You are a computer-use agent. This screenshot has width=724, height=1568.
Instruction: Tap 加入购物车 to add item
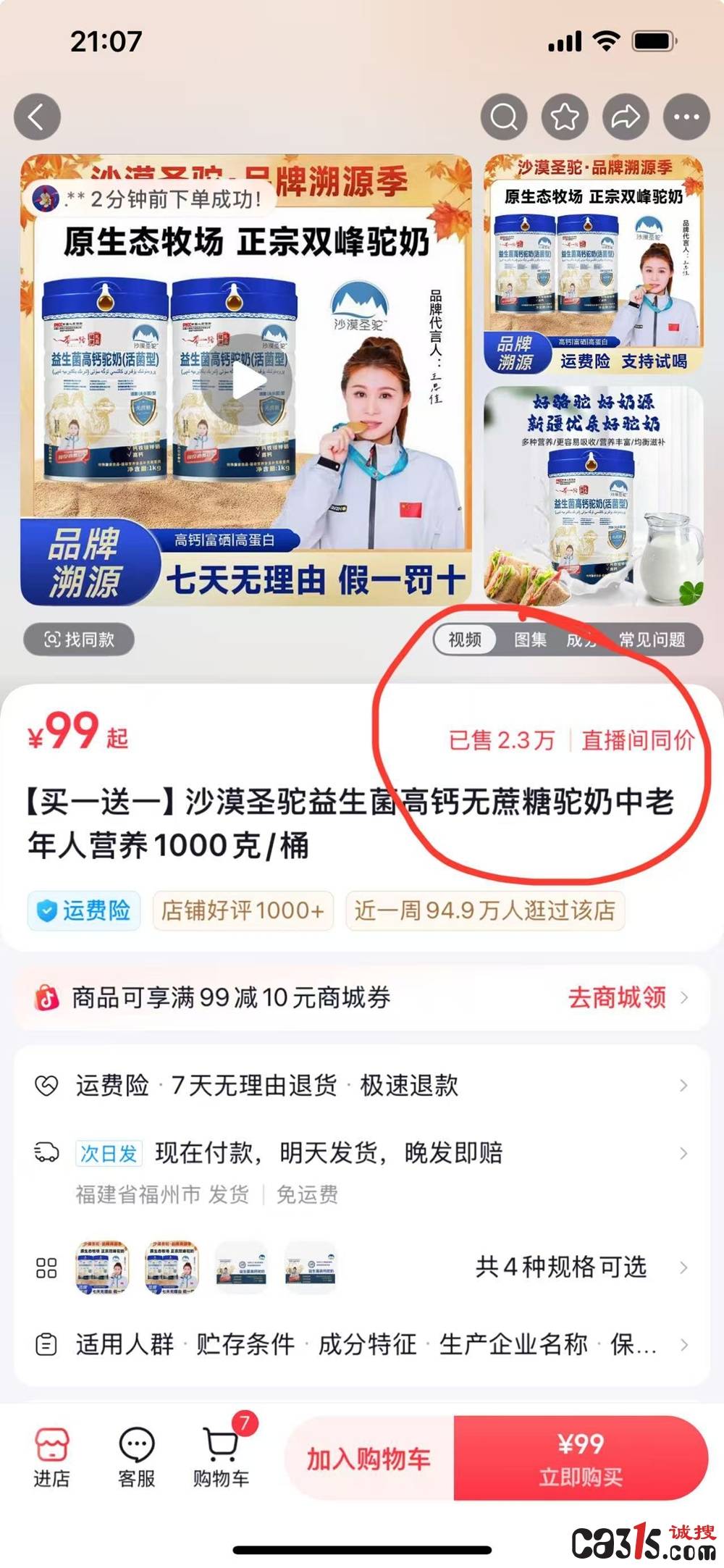(x=369, y=1459)
